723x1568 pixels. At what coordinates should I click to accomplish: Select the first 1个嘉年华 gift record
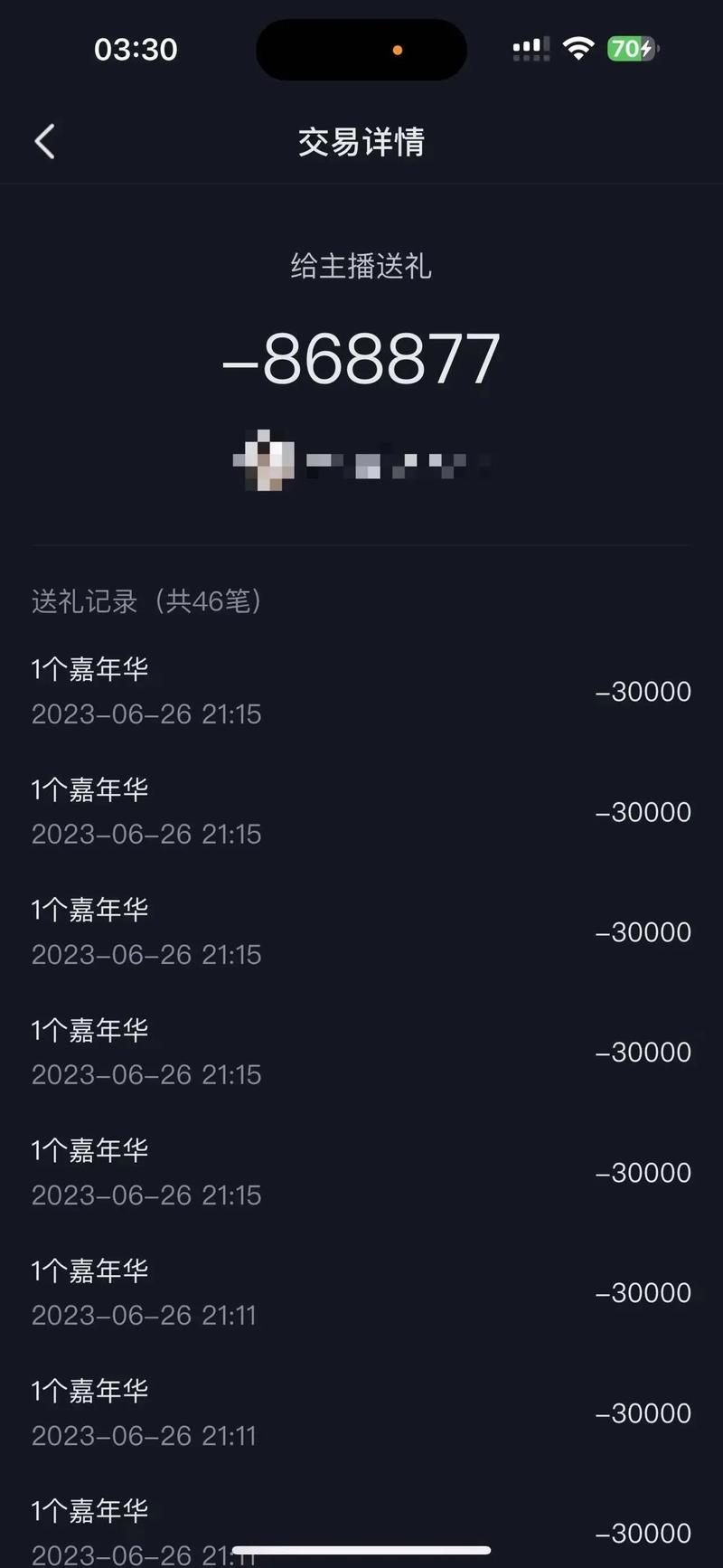[89, 668]
